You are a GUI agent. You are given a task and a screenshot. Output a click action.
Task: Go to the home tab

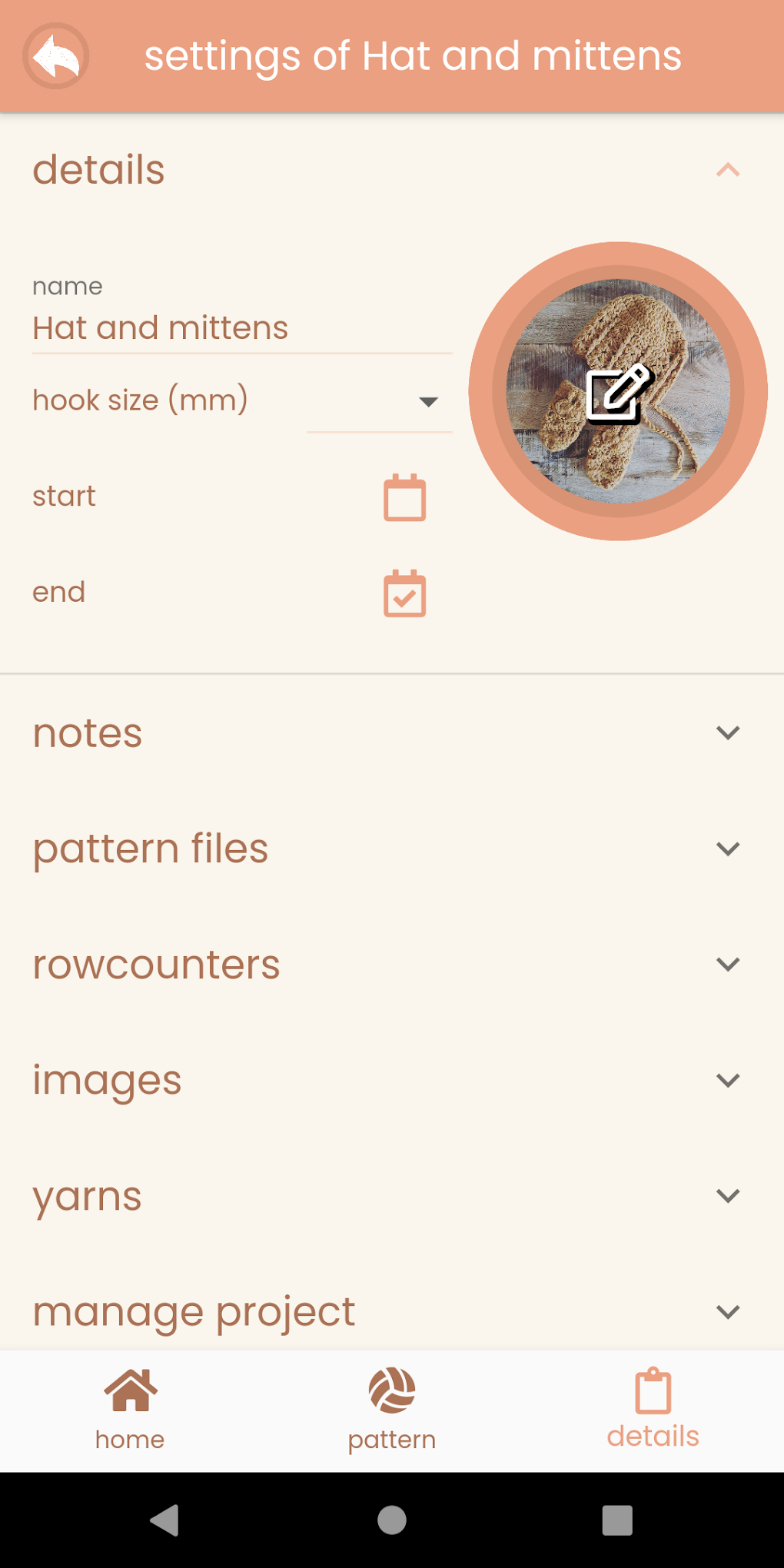click(130, 1410)
